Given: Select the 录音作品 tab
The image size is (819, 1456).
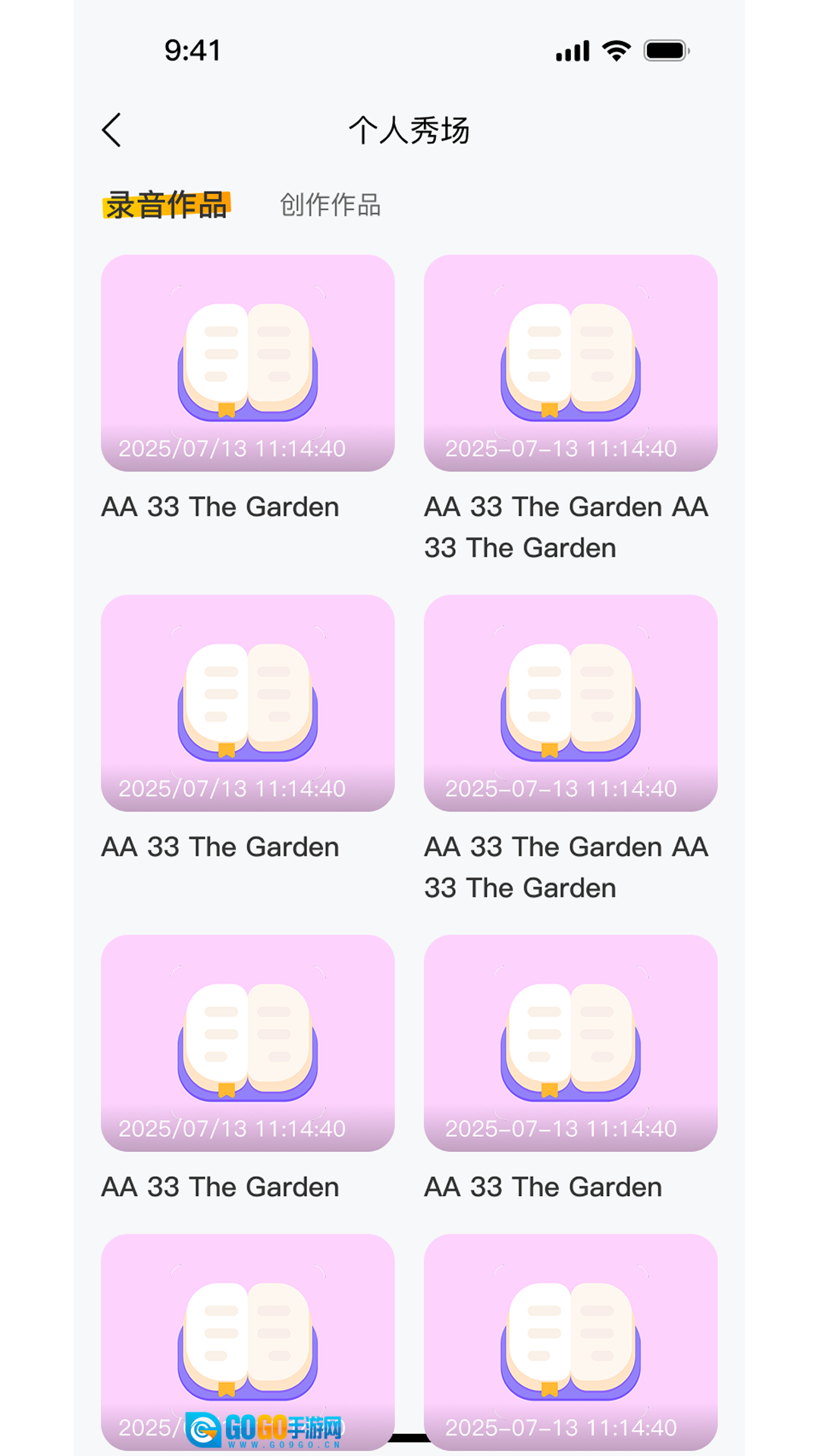Looking at the screenshot, I should coord(166,205).
